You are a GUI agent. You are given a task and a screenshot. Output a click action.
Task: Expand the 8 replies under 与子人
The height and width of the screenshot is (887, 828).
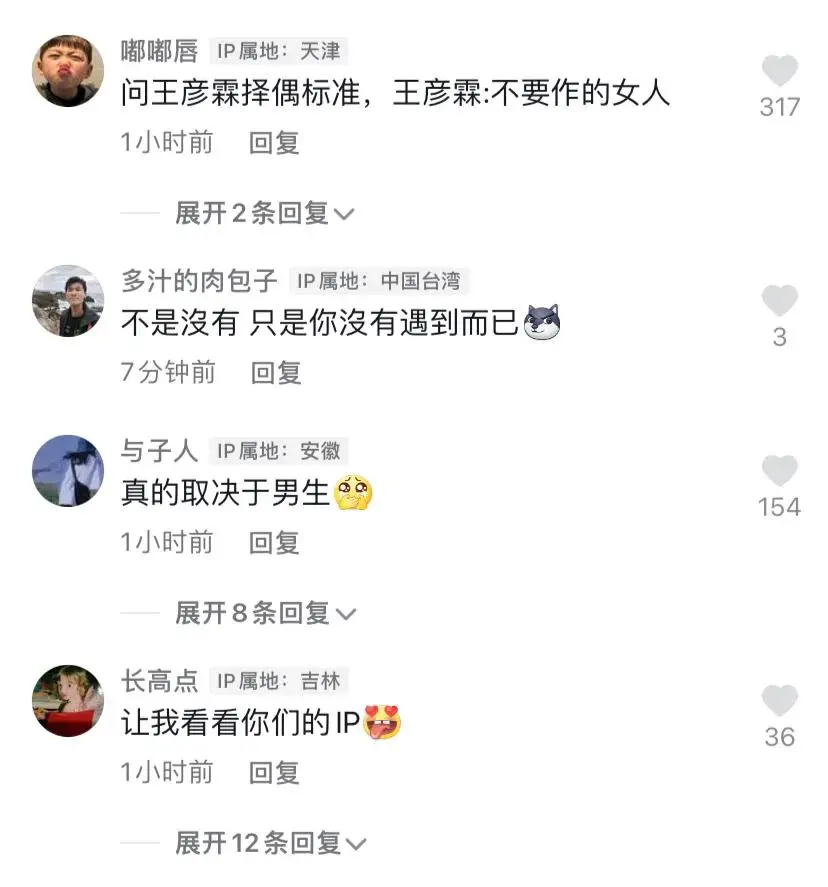264,613
